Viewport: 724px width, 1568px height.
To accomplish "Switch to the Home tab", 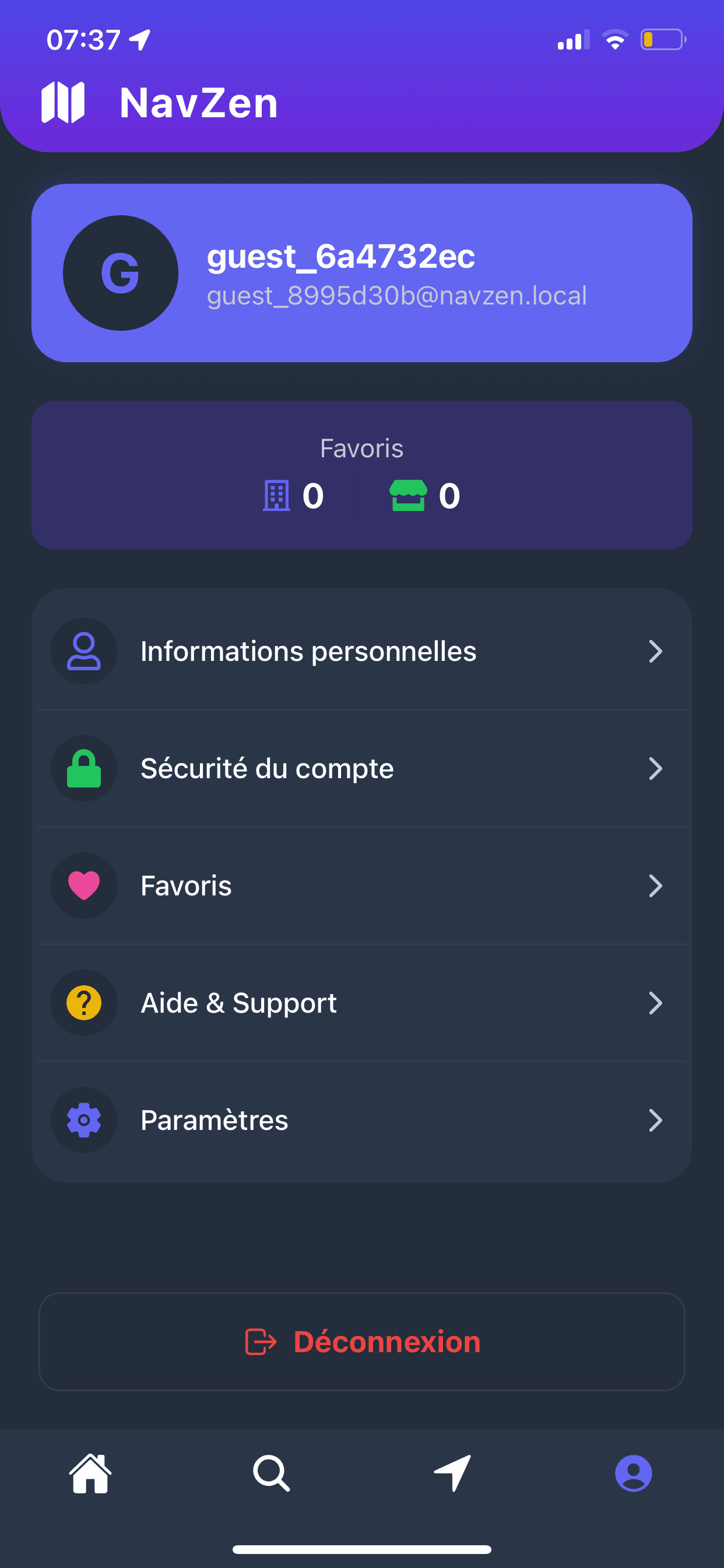I will click(x=90, y=1473).
